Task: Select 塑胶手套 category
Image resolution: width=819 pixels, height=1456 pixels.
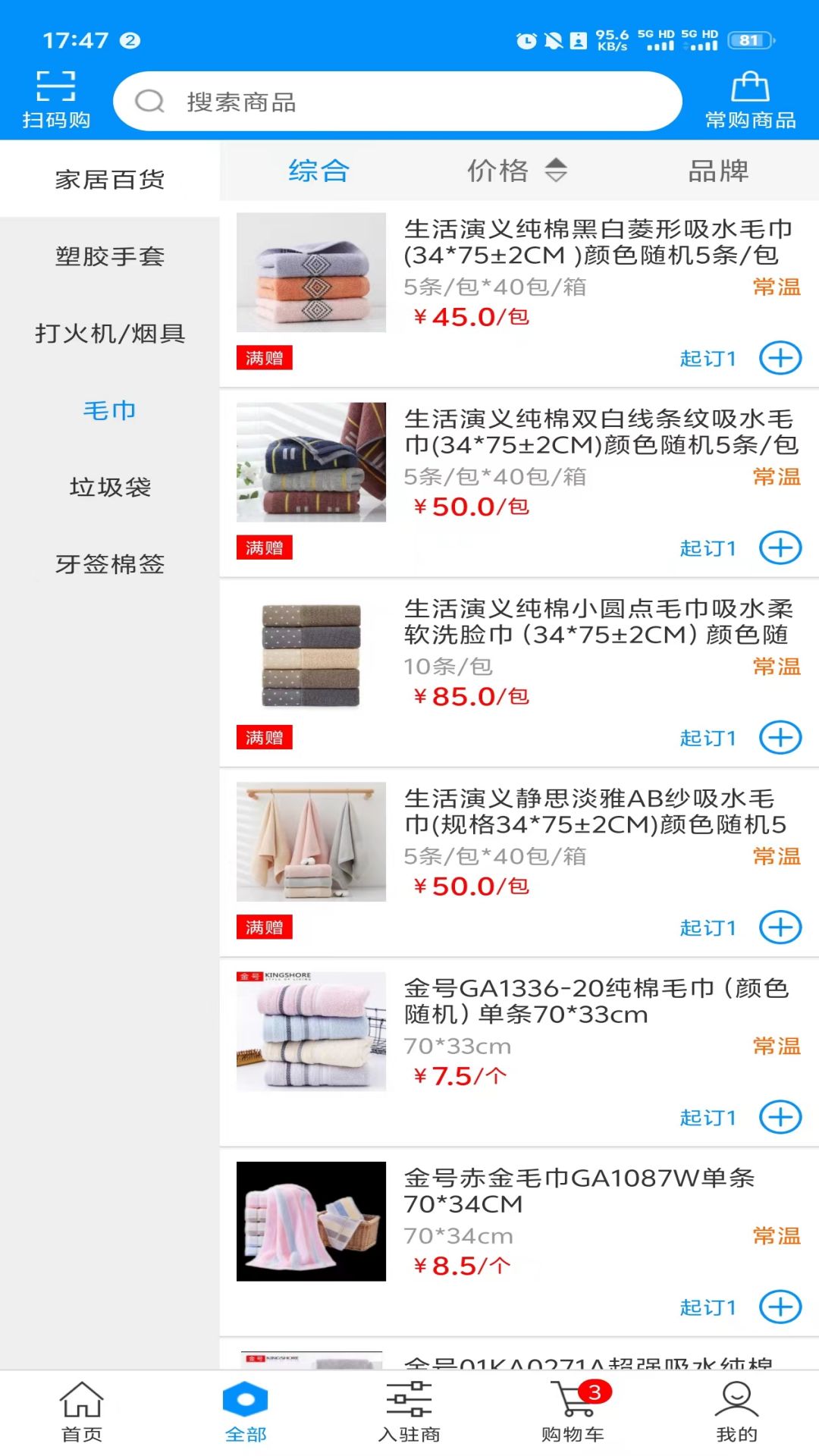Action: point(108,258)
